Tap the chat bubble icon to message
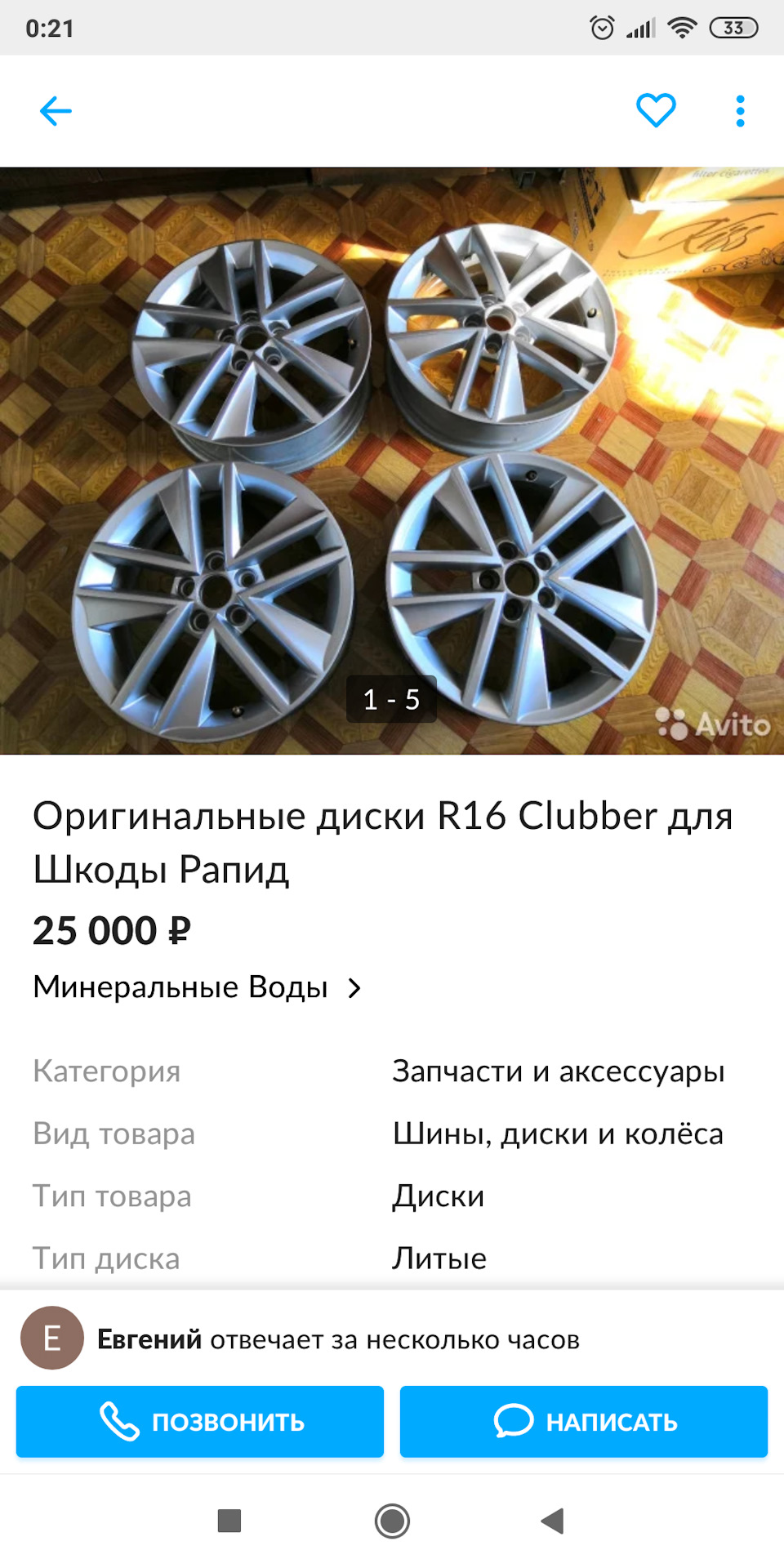Viewport: 784px width, 1568px height. click(513, 1421)
